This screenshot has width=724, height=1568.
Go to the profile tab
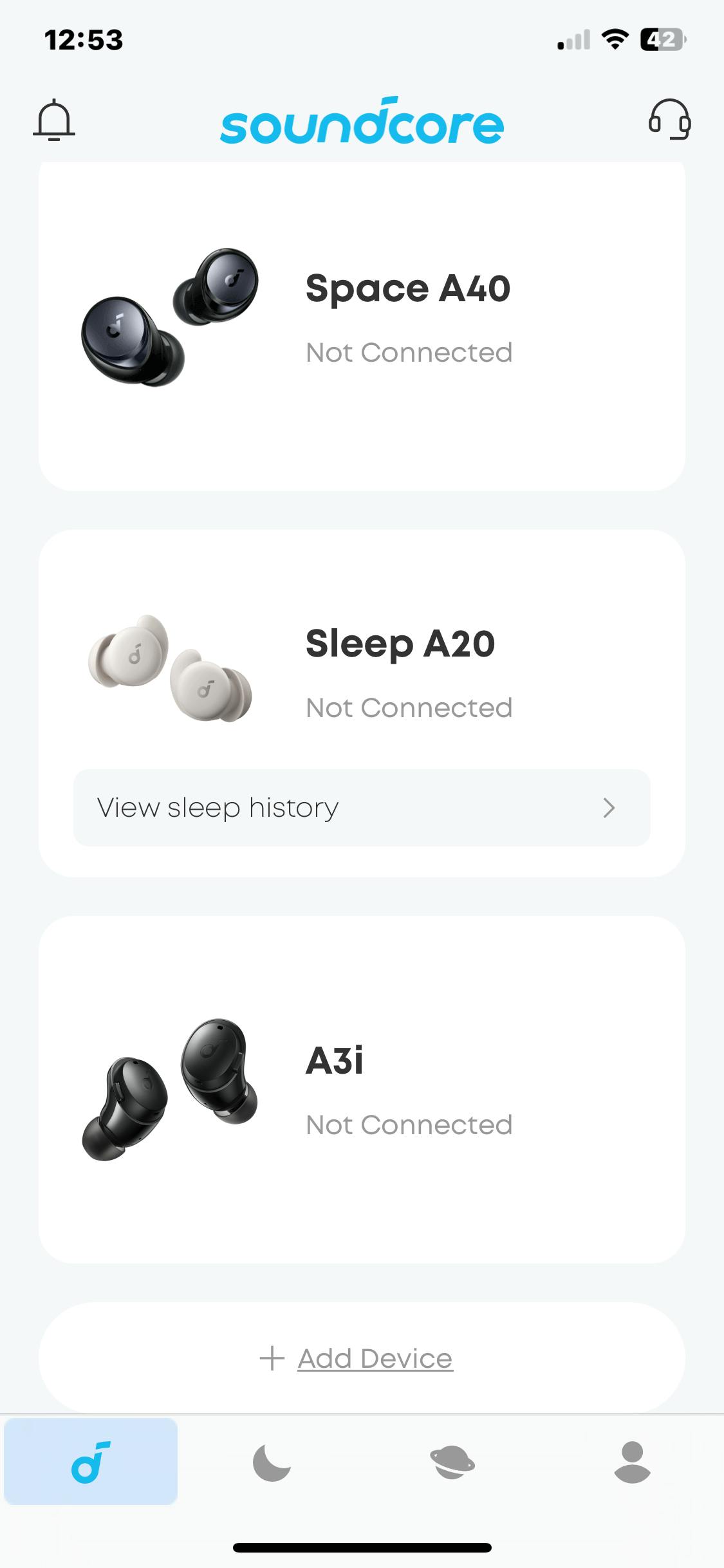[x=633, y=1462]
